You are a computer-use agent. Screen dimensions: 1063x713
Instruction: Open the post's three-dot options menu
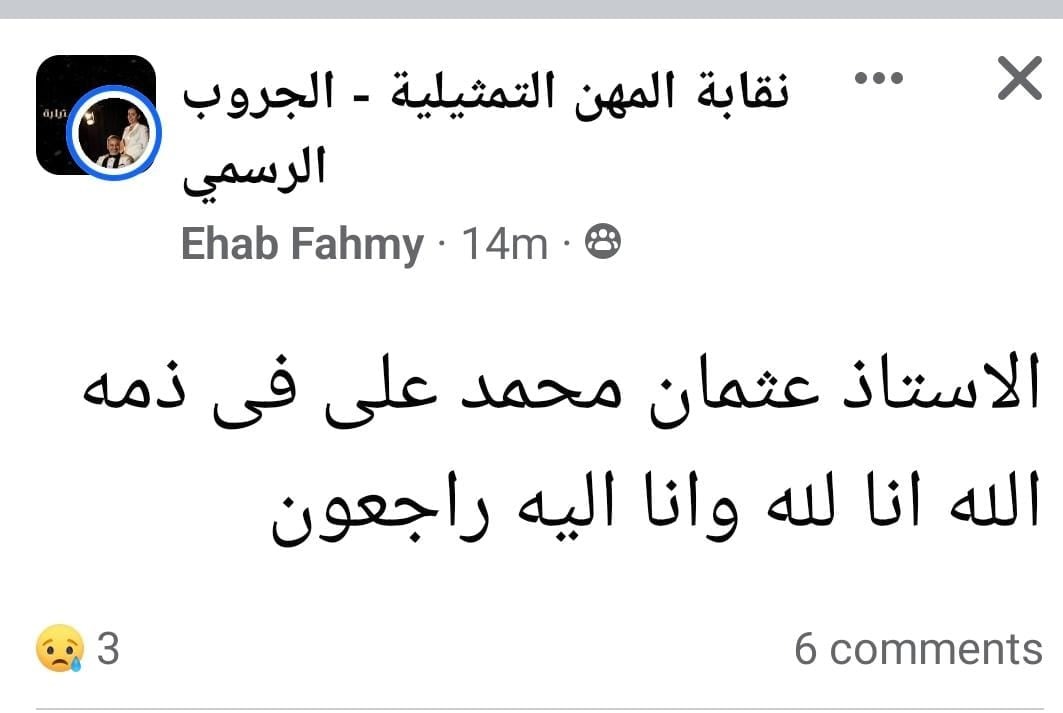[x=878, y=79]
